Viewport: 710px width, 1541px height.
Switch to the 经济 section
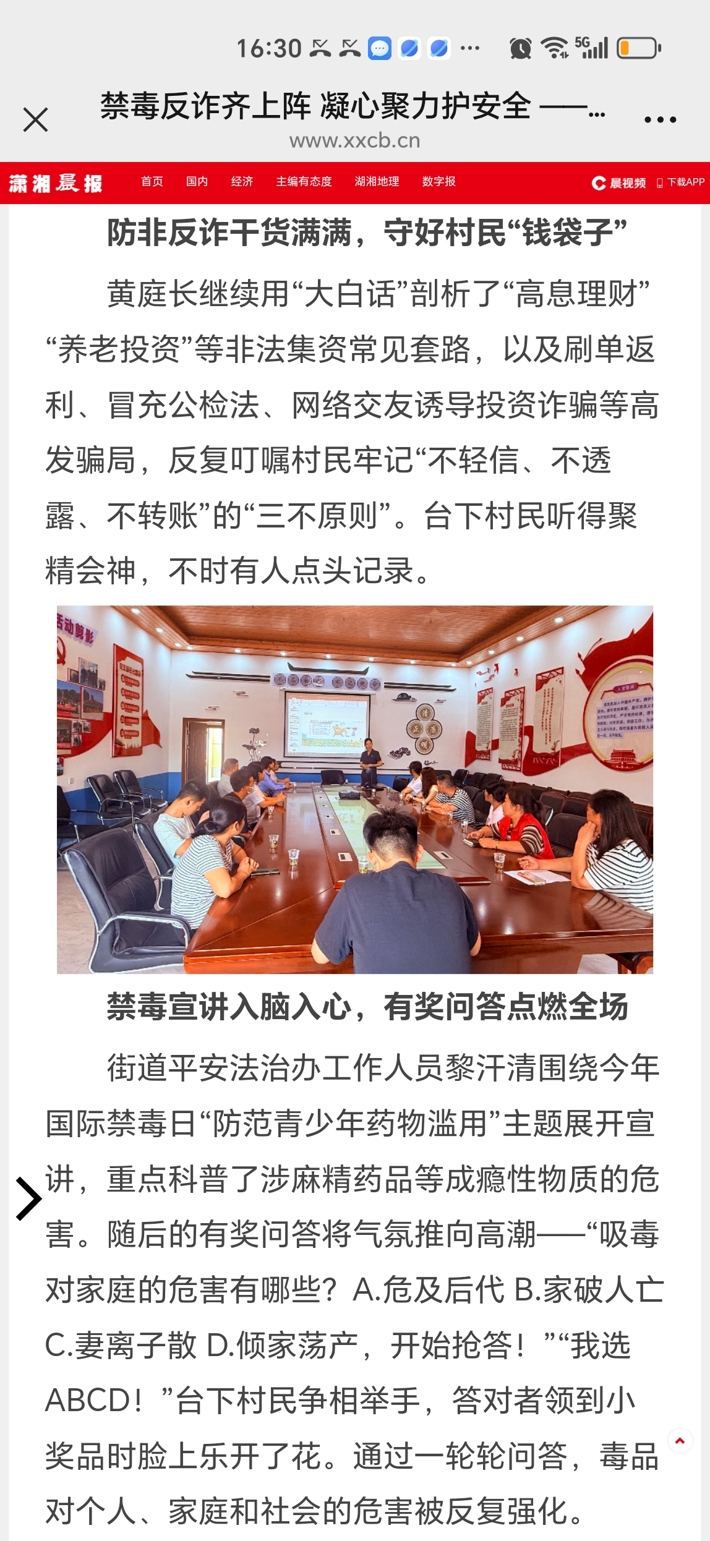[242, 182]
